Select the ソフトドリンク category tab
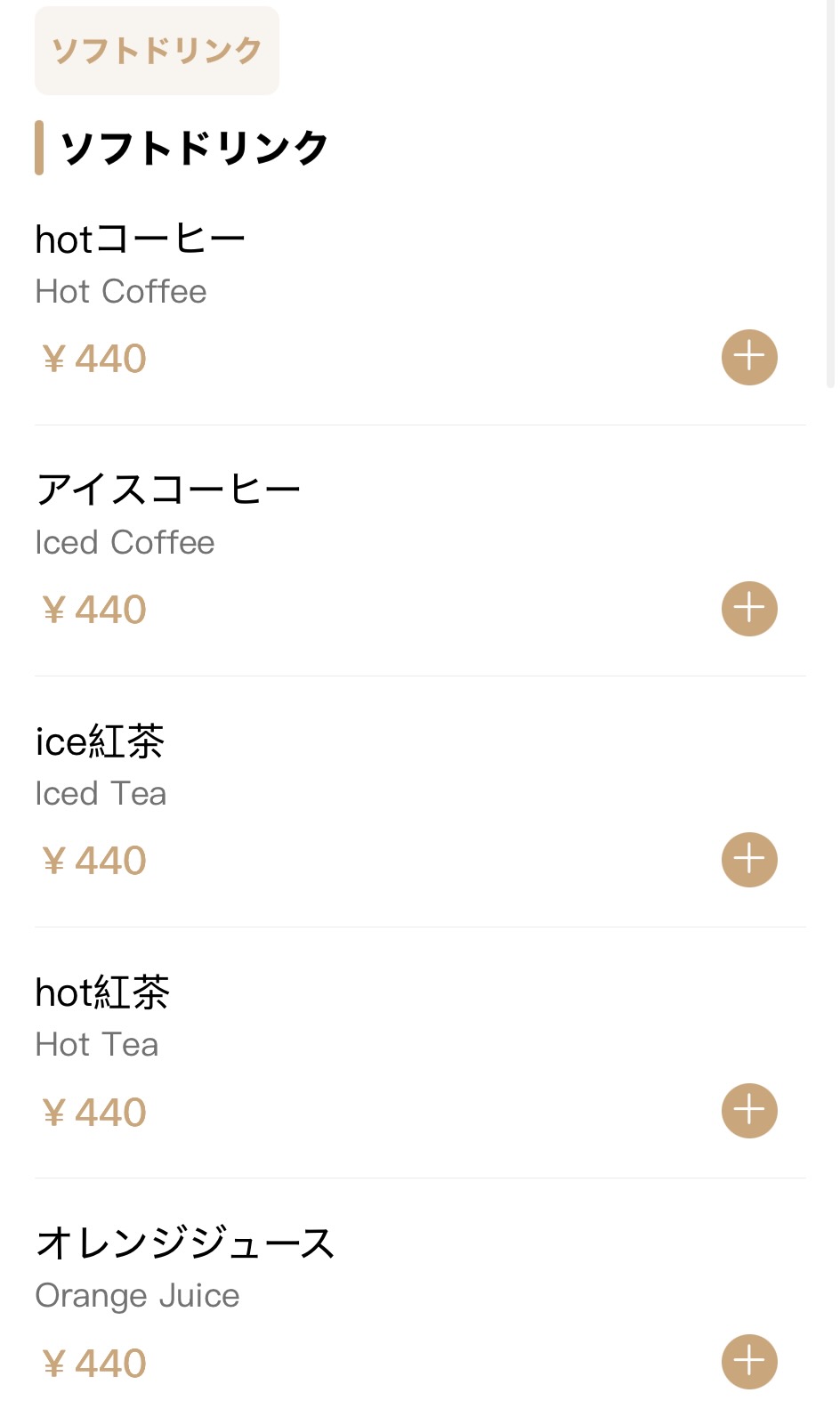 coord(157,51)
